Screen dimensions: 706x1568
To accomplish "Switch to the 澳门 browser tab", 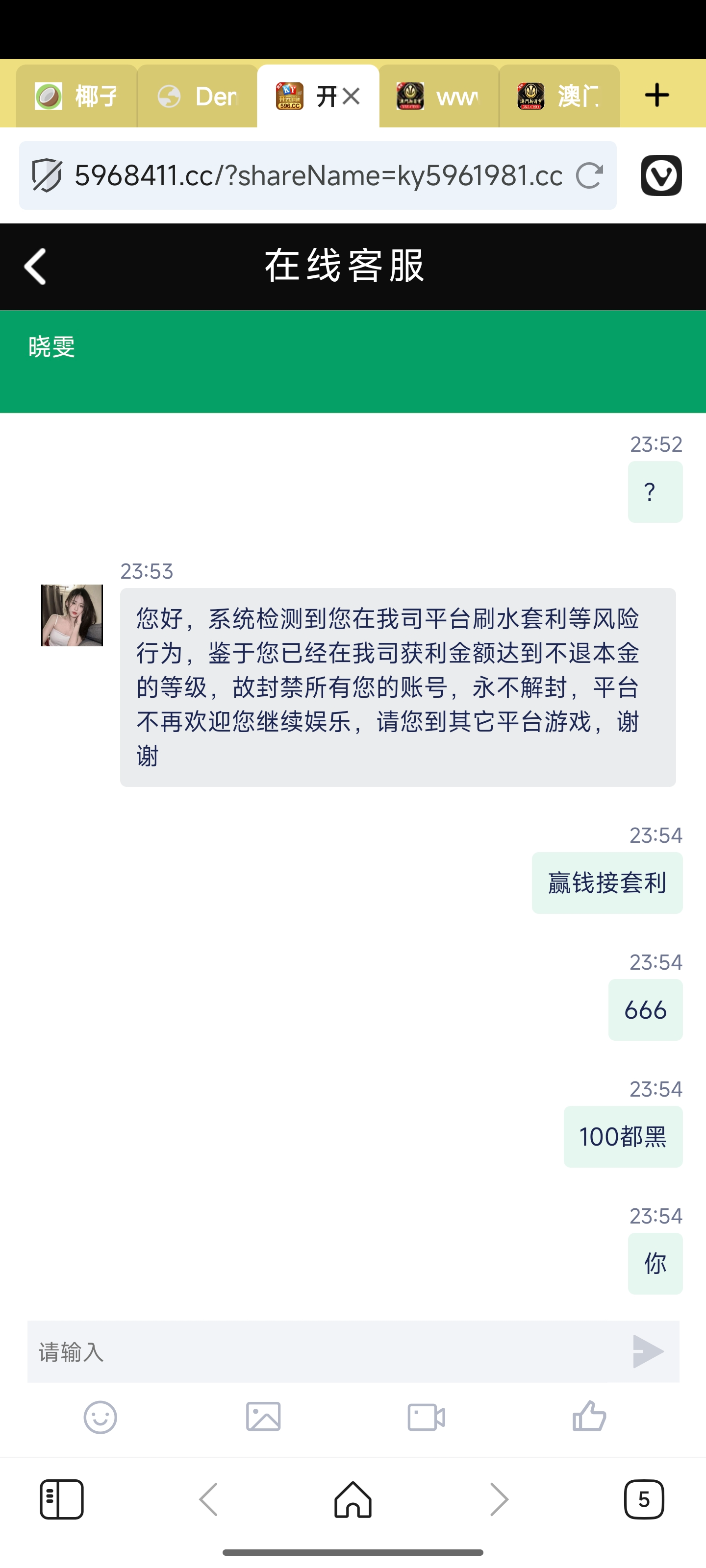I will (x=559, y=96).
